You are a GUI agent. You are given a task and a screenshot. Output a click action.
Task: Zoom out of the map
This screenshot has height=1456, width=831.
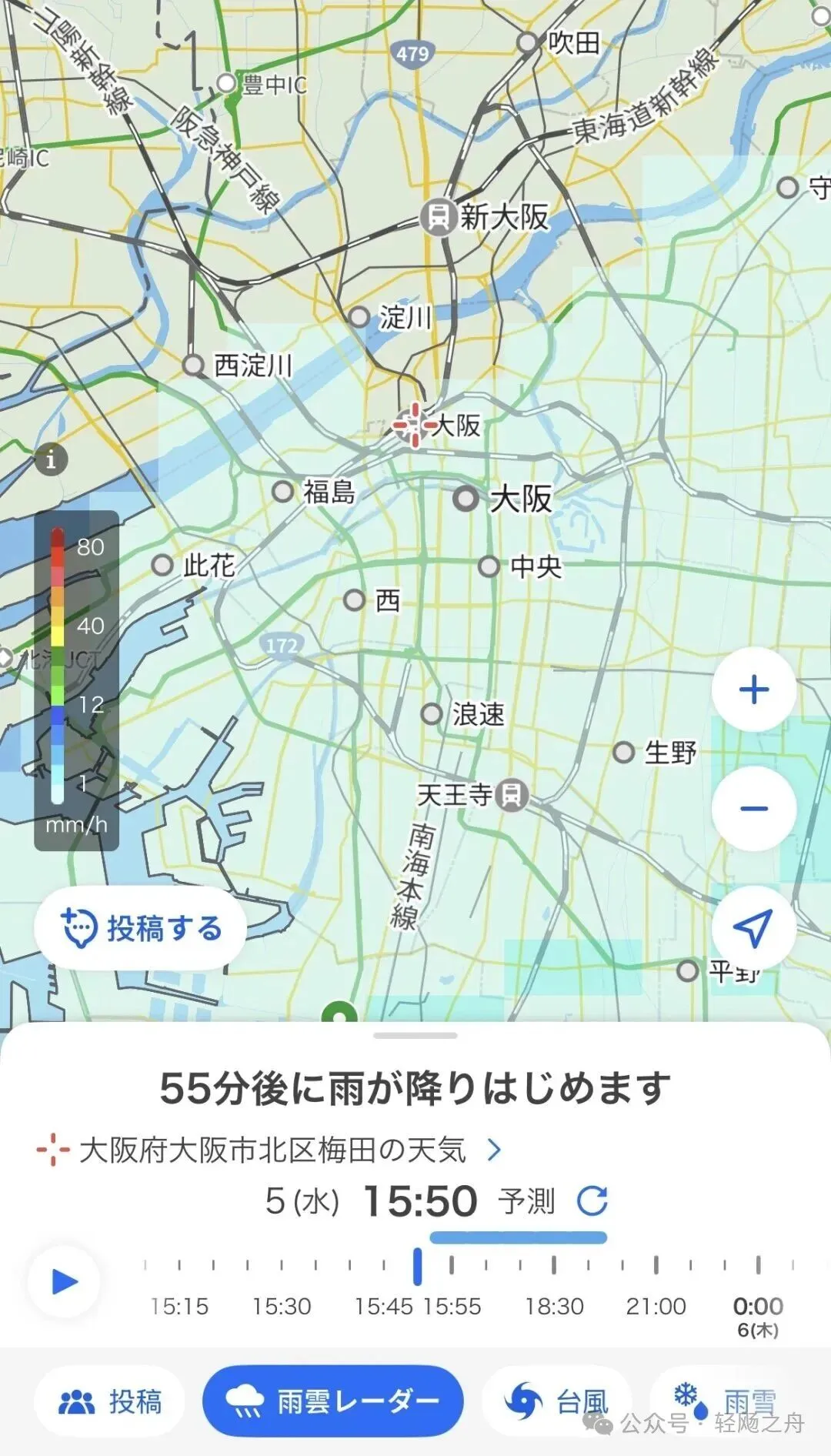(x=753, y=808)
